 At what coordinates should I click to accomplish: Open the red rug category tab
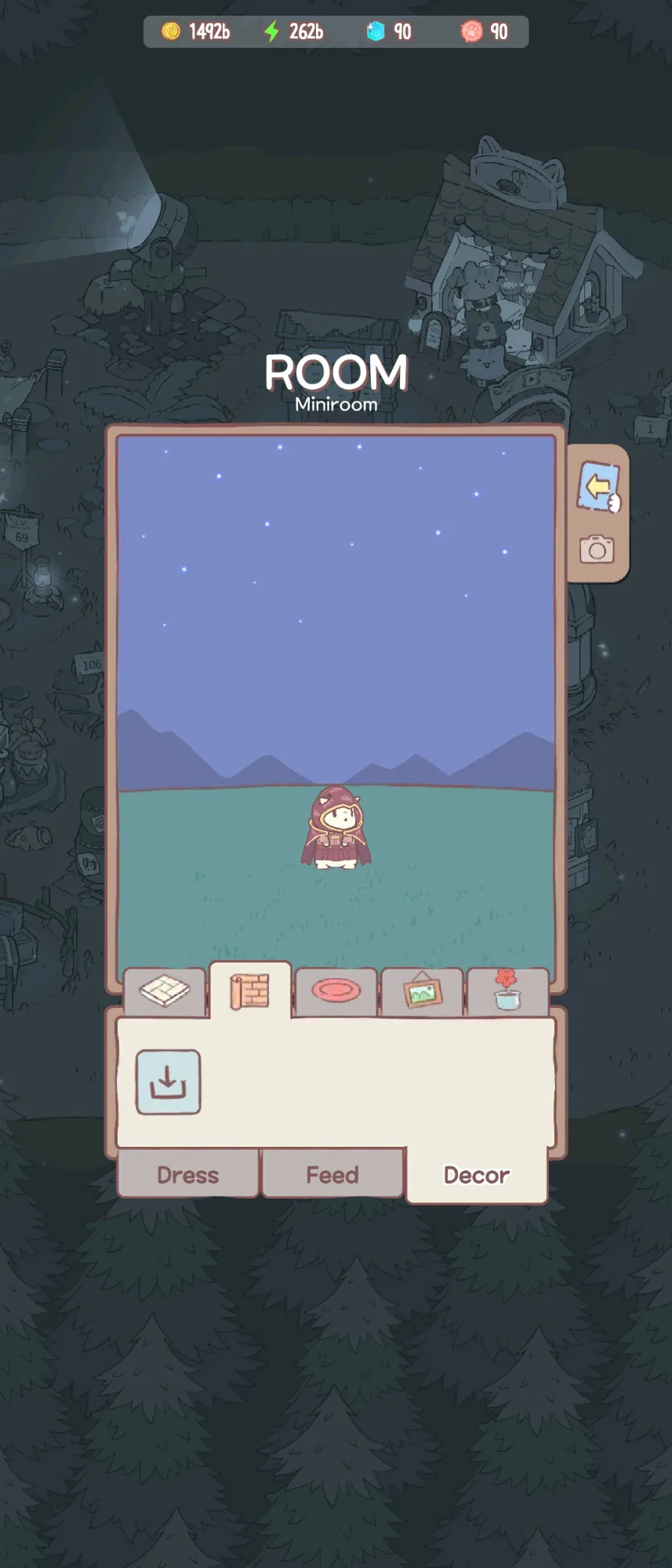tap(336, 991)
